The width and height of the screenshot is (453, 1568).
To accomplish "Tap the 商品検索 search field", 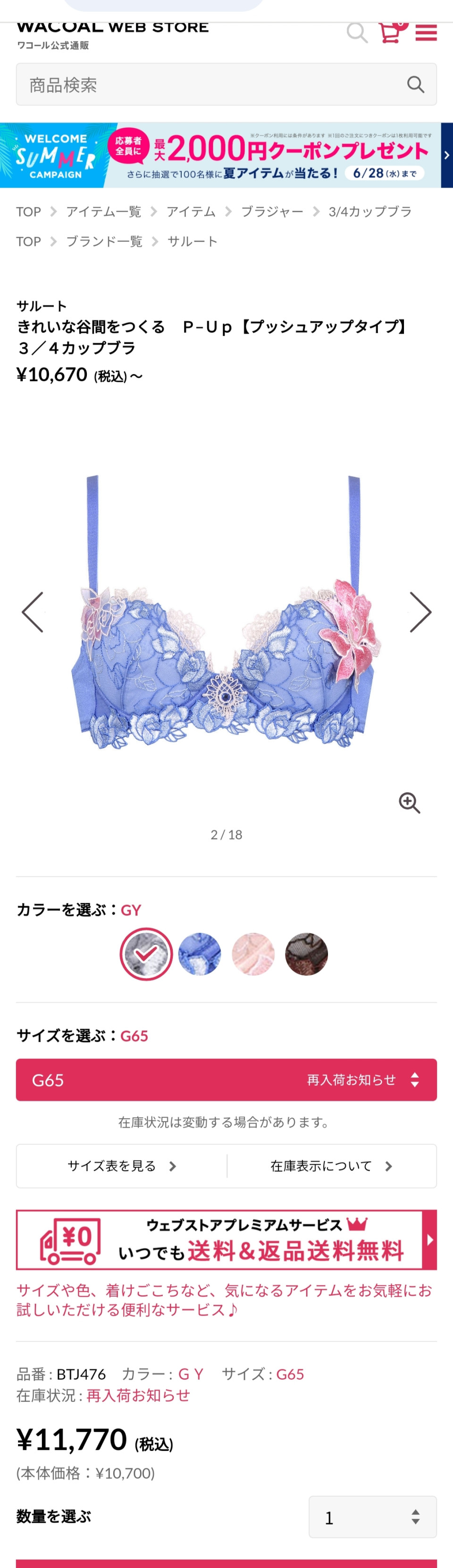I will pyautogui.click(x=213, y=84).
